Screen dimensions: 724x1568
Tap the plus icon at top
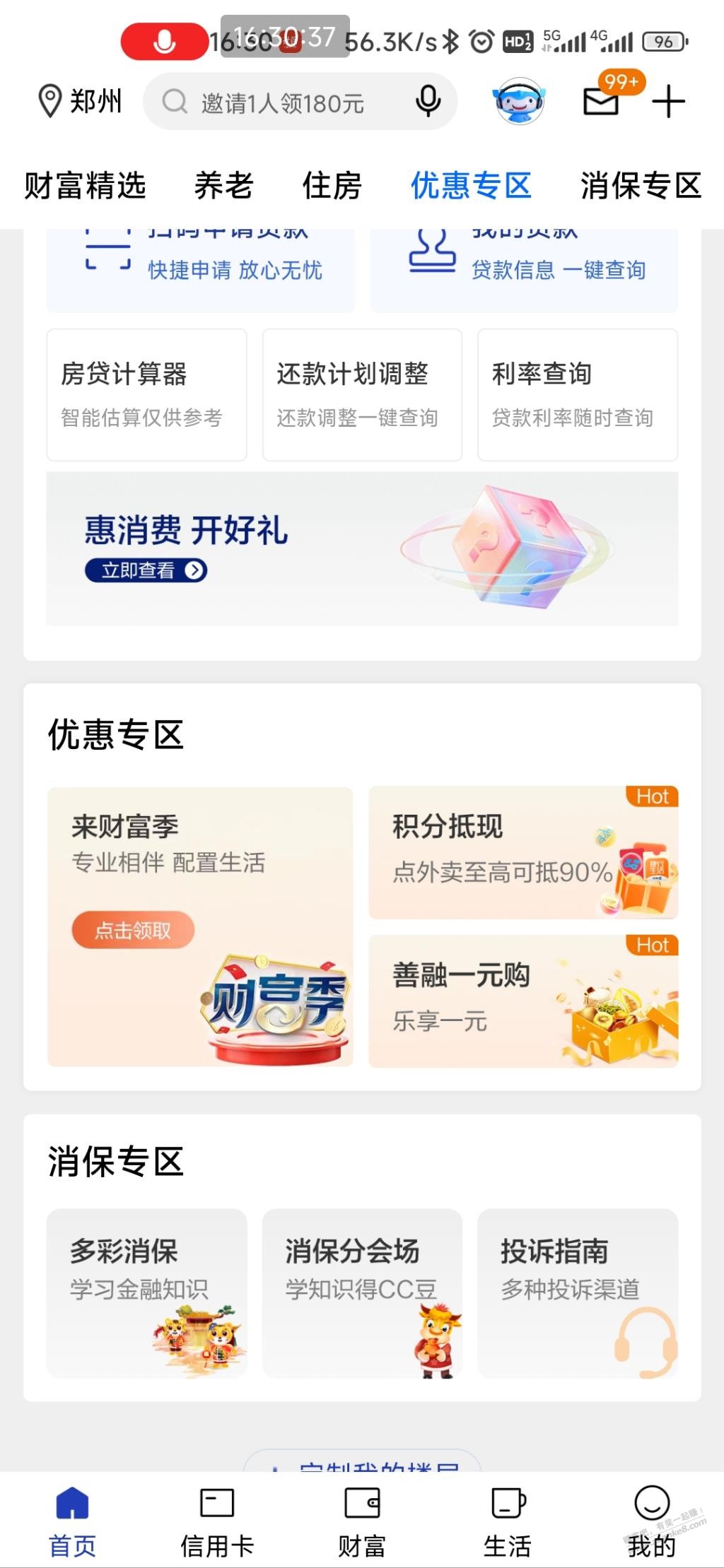pyautogui.click(x=668, y=102)
